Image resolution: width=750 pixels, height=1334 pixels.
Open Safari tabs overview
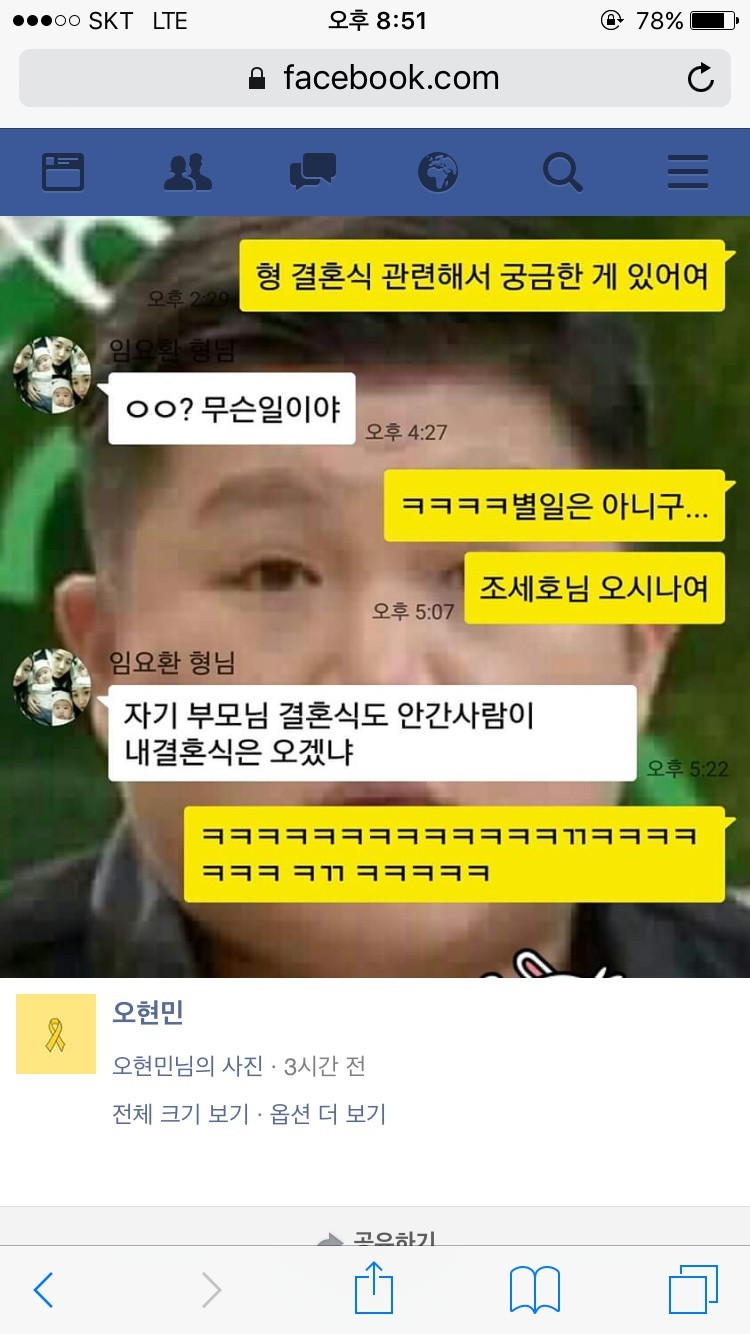[x=693, y=1290]
